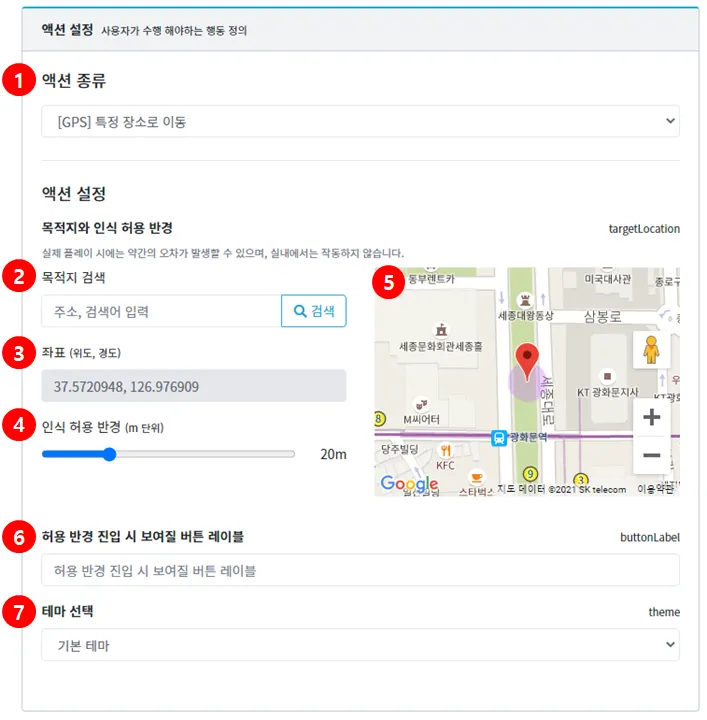Zoom in on the map

pyautogui.click(x=651, y=418)
